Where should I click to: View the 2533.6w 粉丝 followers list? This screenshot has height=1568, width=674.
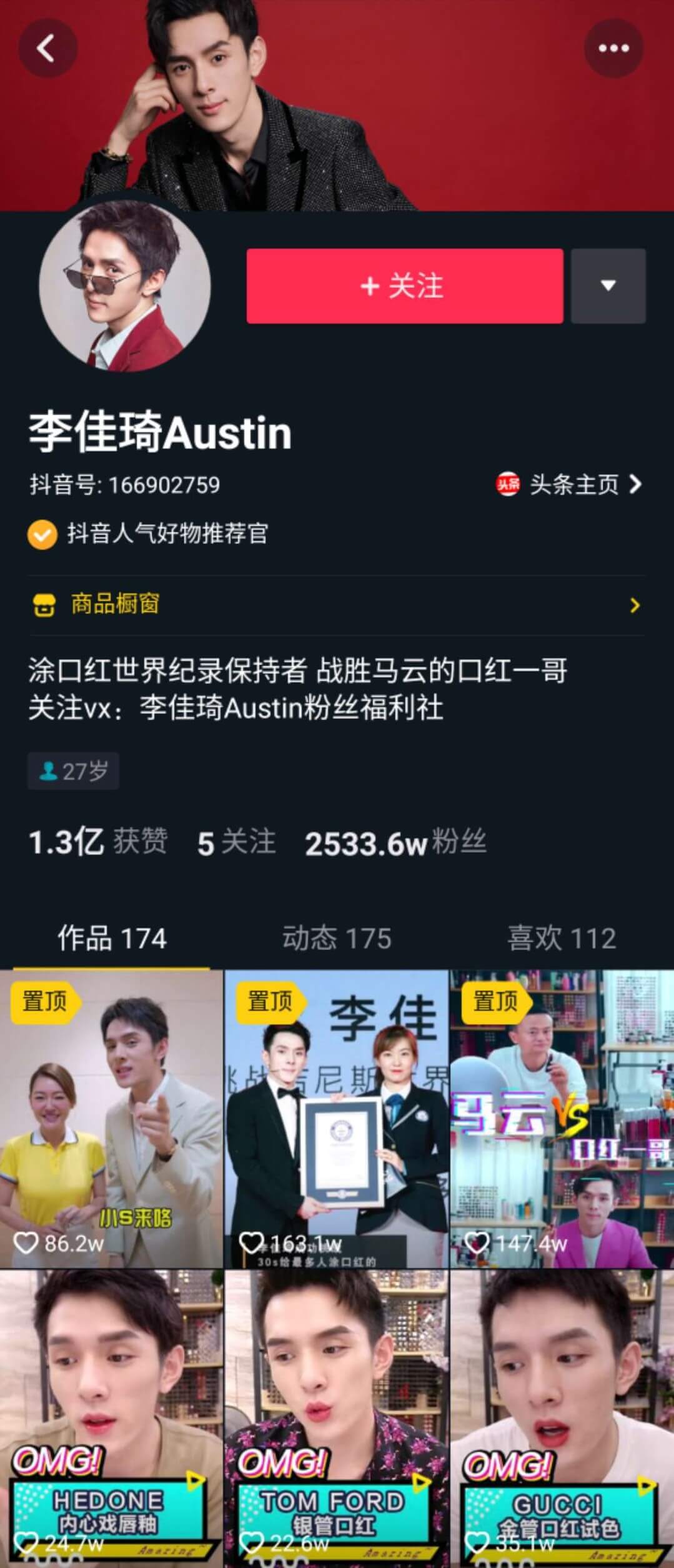point(395,843)
